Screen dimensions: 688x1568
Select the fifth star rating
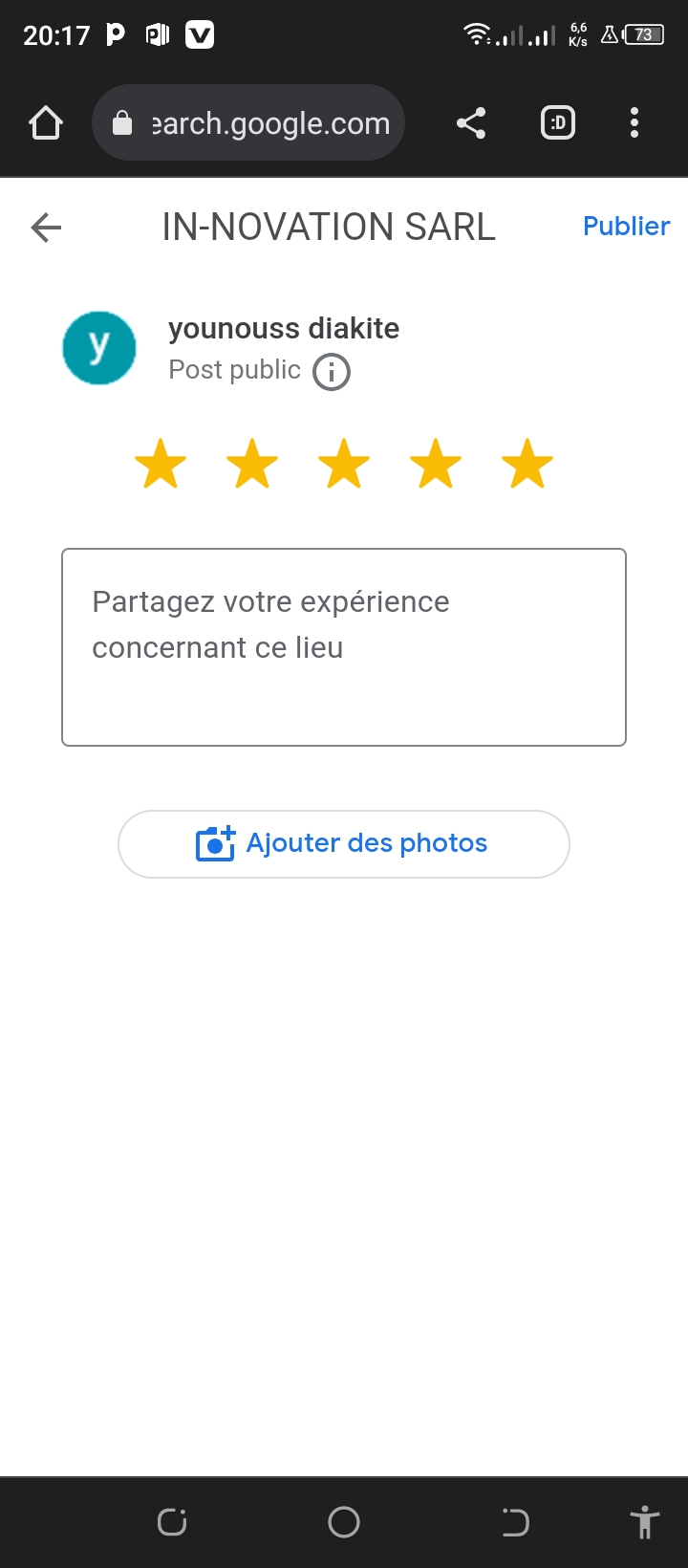(527, 464)
